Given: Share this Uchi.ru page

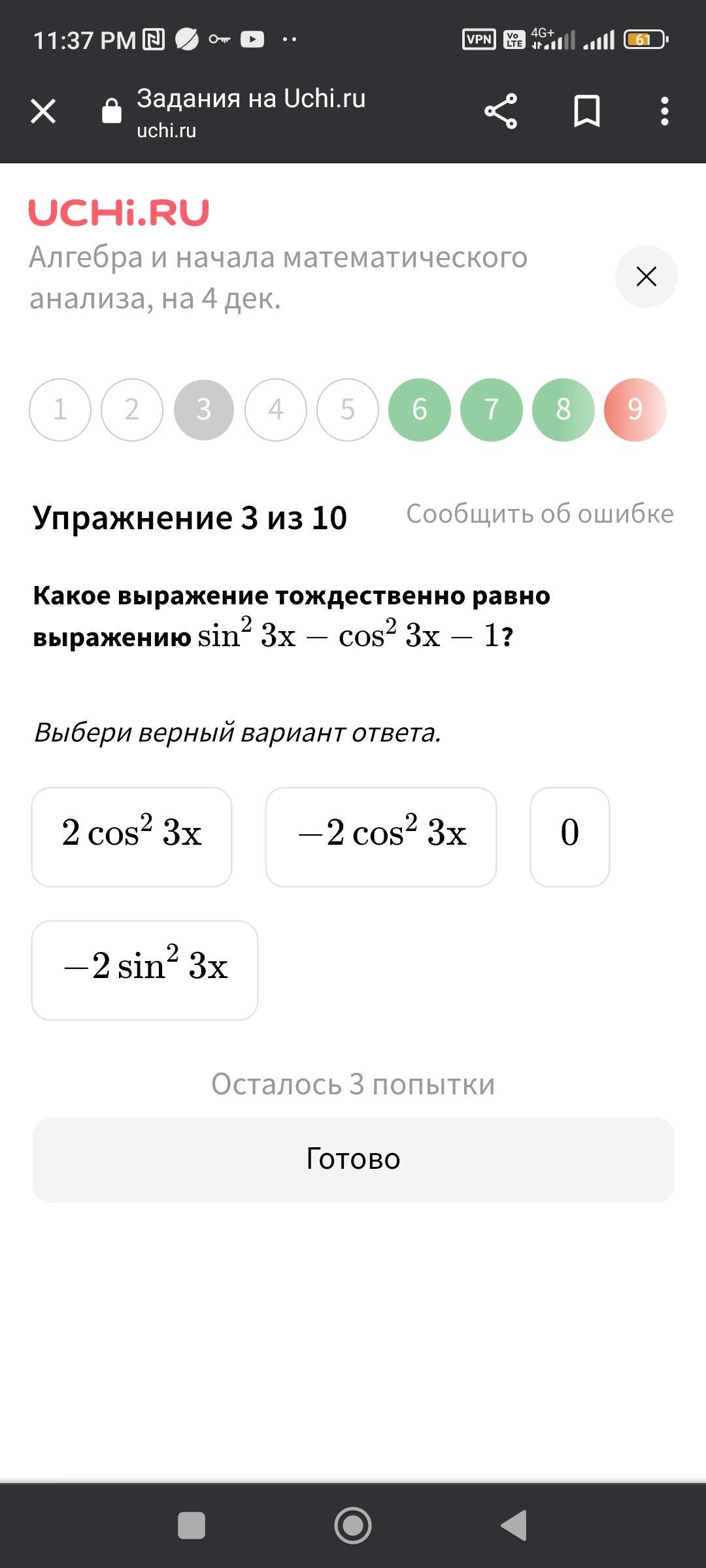Looking at the screenshot, I should pos(501,111).
